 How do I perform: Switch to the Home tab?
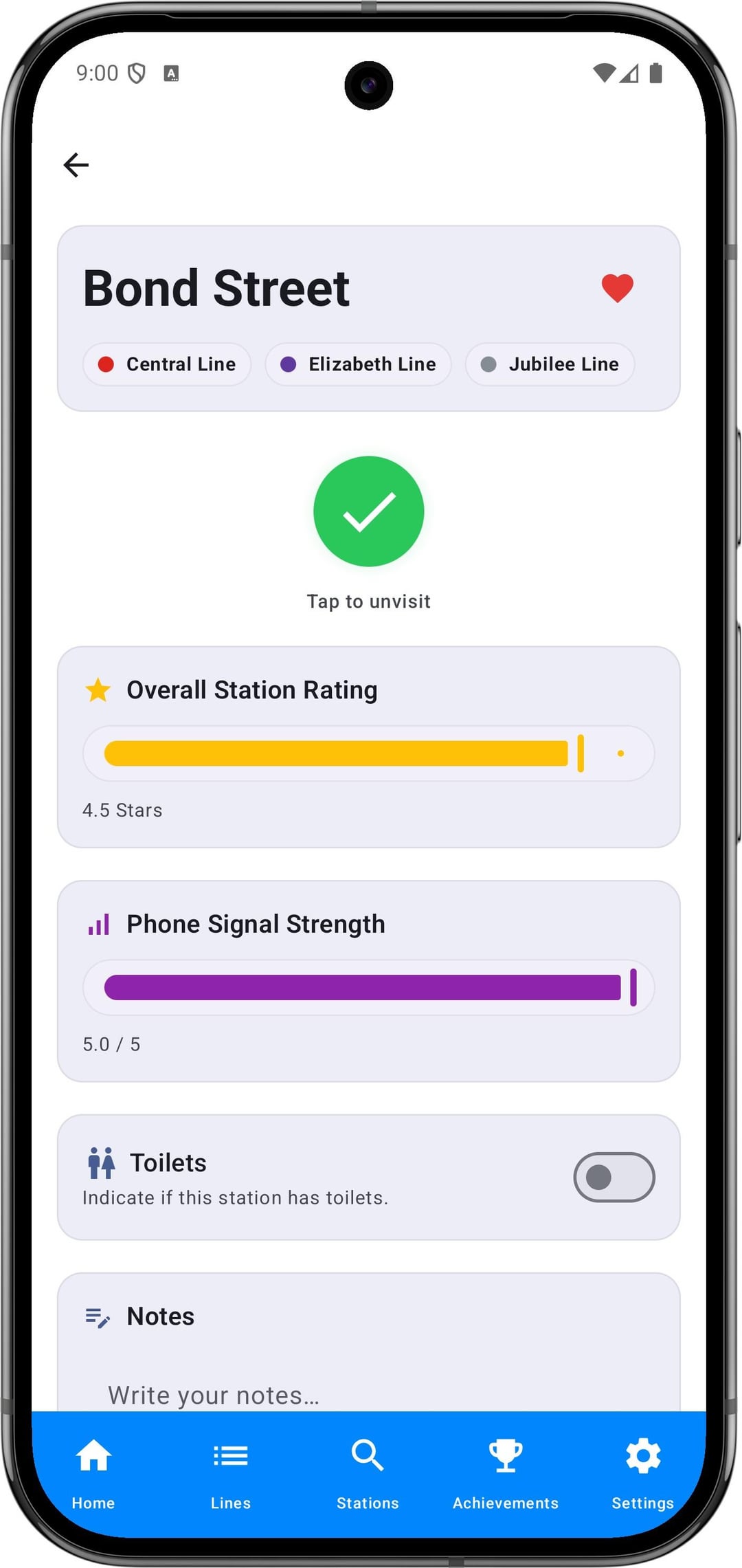[93, 1471]
